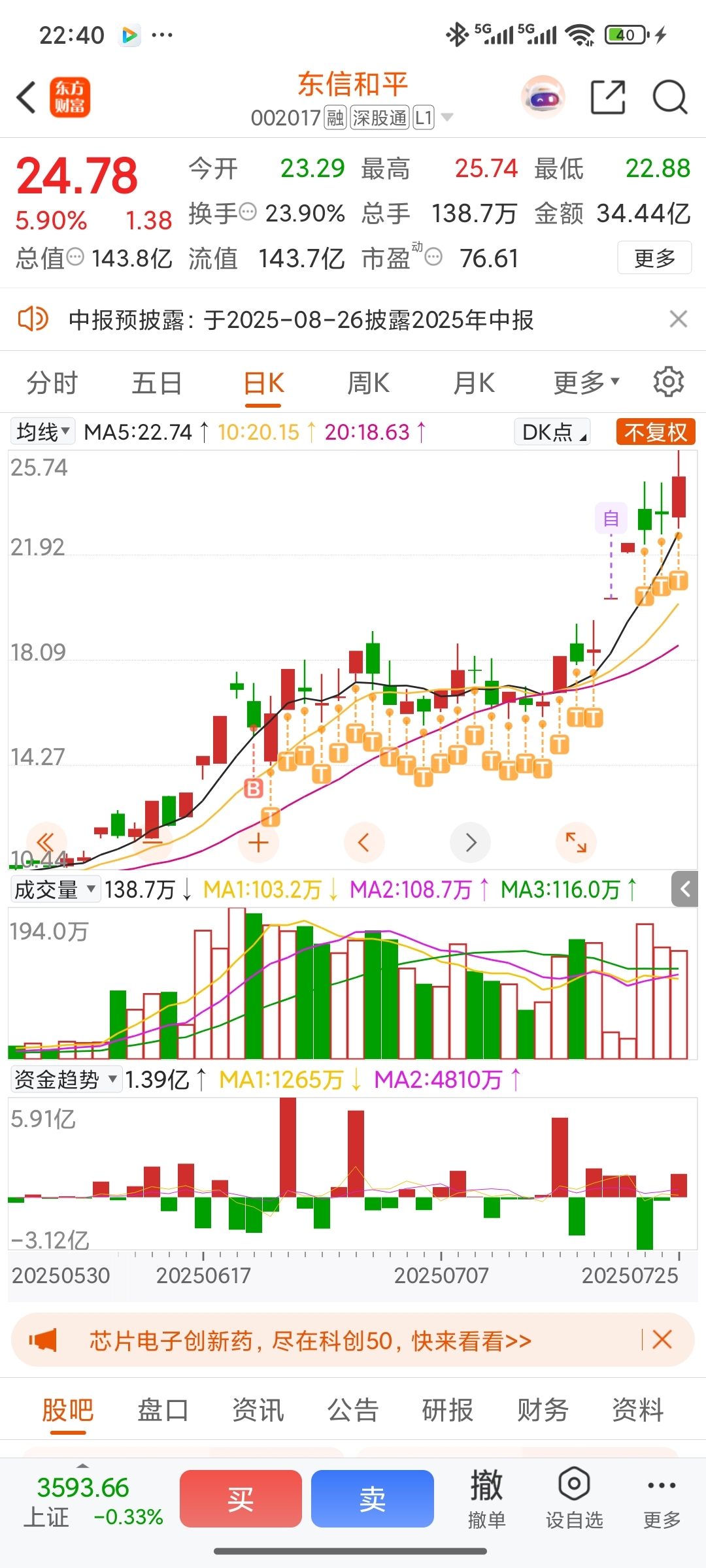This screenshot has height=1568, width=706.
Task: Tap 更多 button for more quote data
Action: [654, 258]
